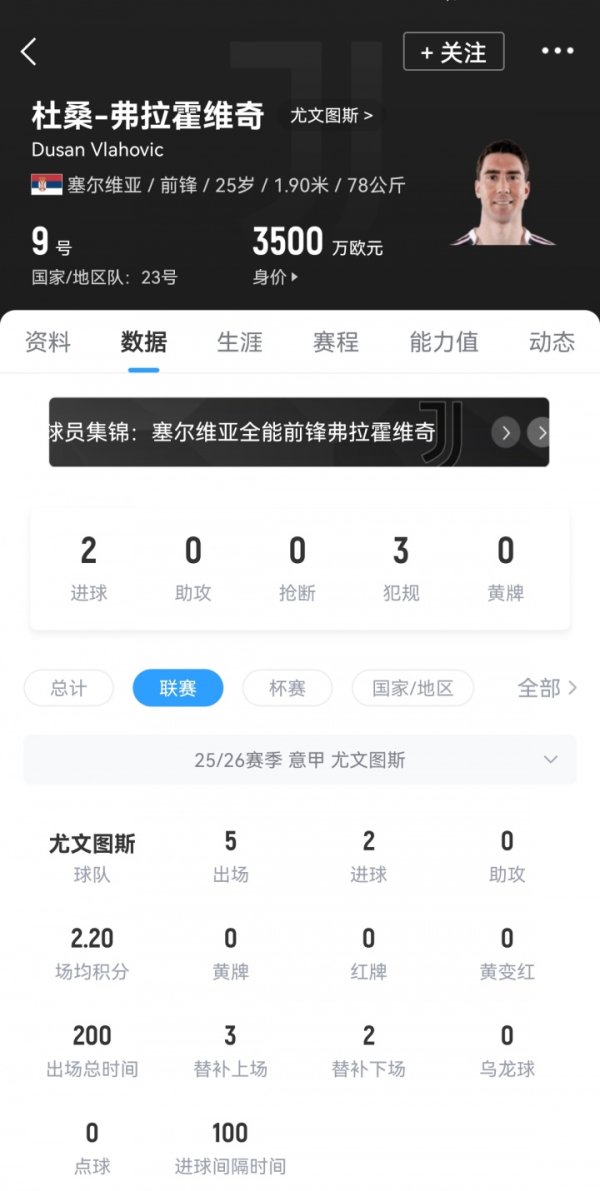Open the 生涯 tab
Screen dimensions: 600x1191
(x=239, y=342)
